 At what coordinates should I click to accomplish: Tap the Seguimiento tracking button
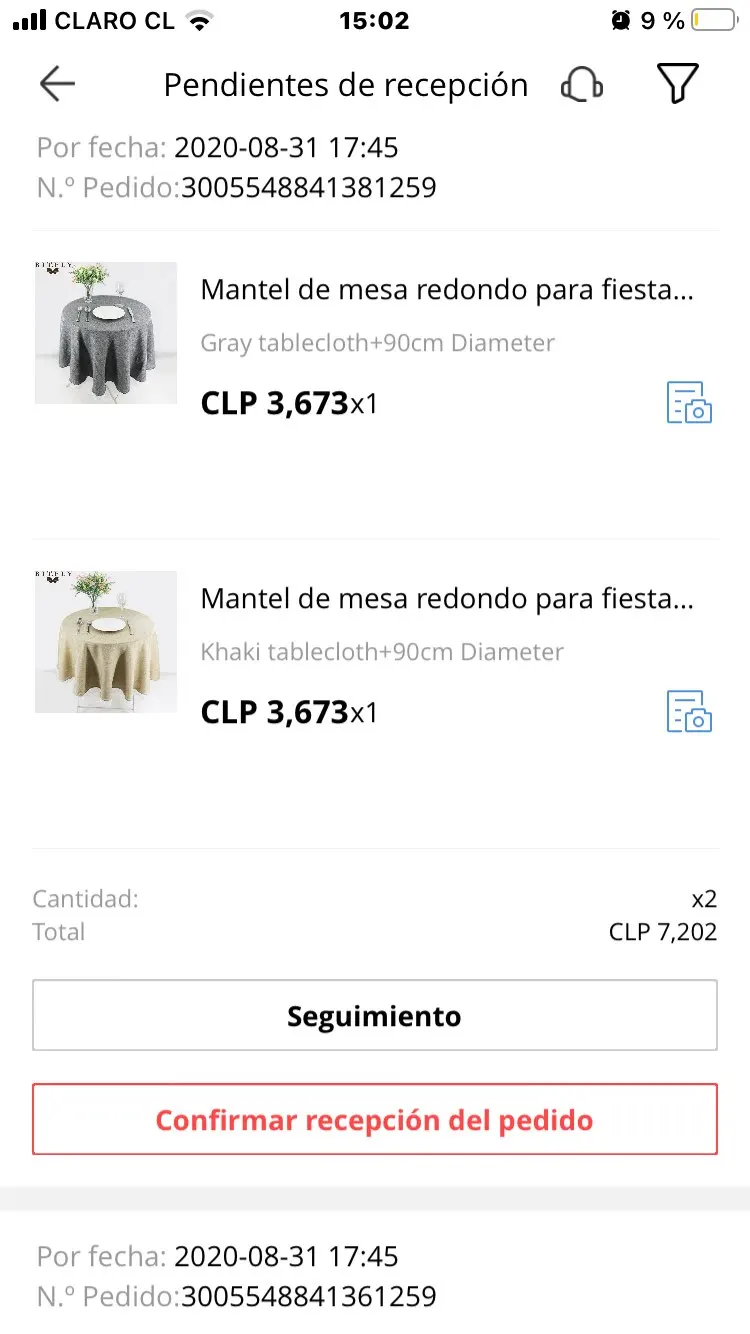(374, 1016)
